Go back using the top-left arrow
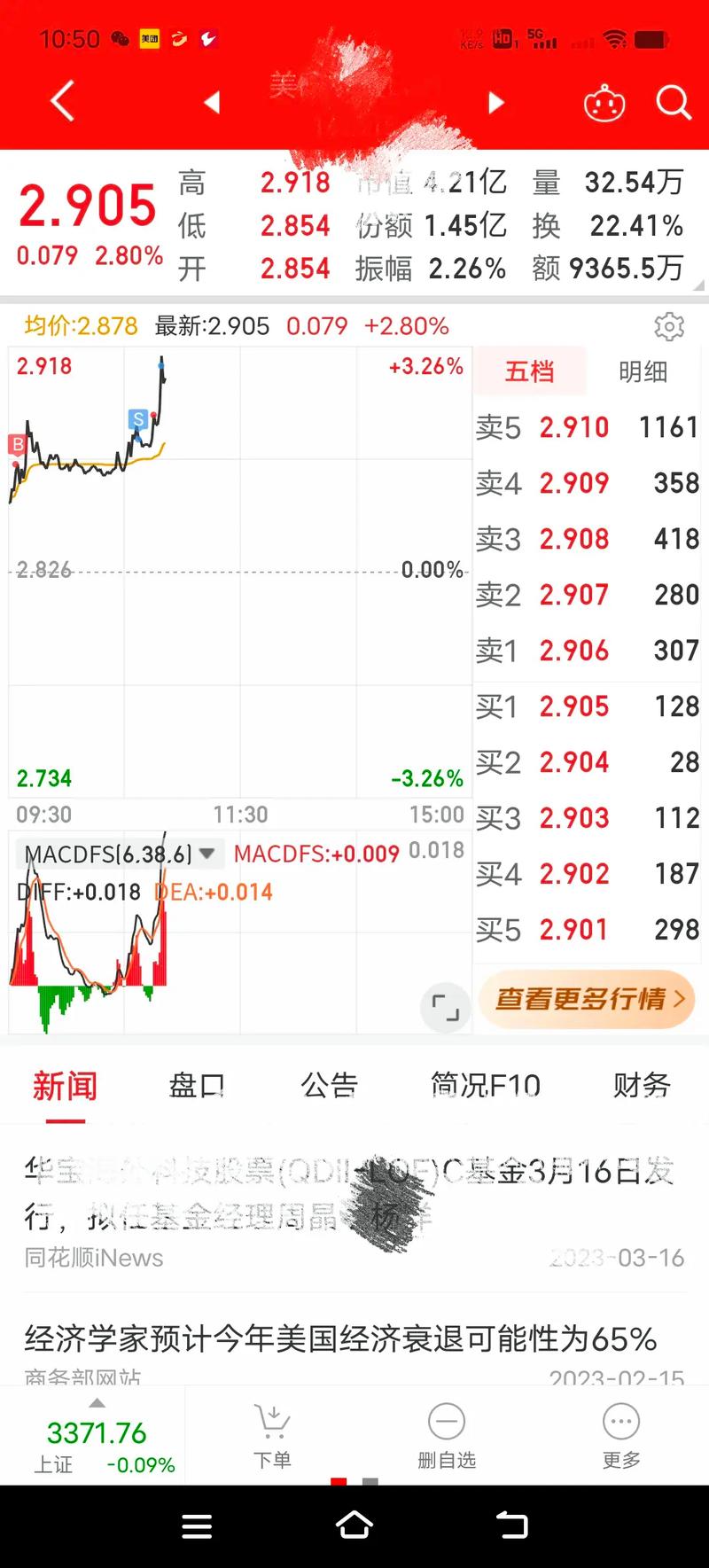Viewport: 709px width, 1568px height. click(x=62, y=102)
